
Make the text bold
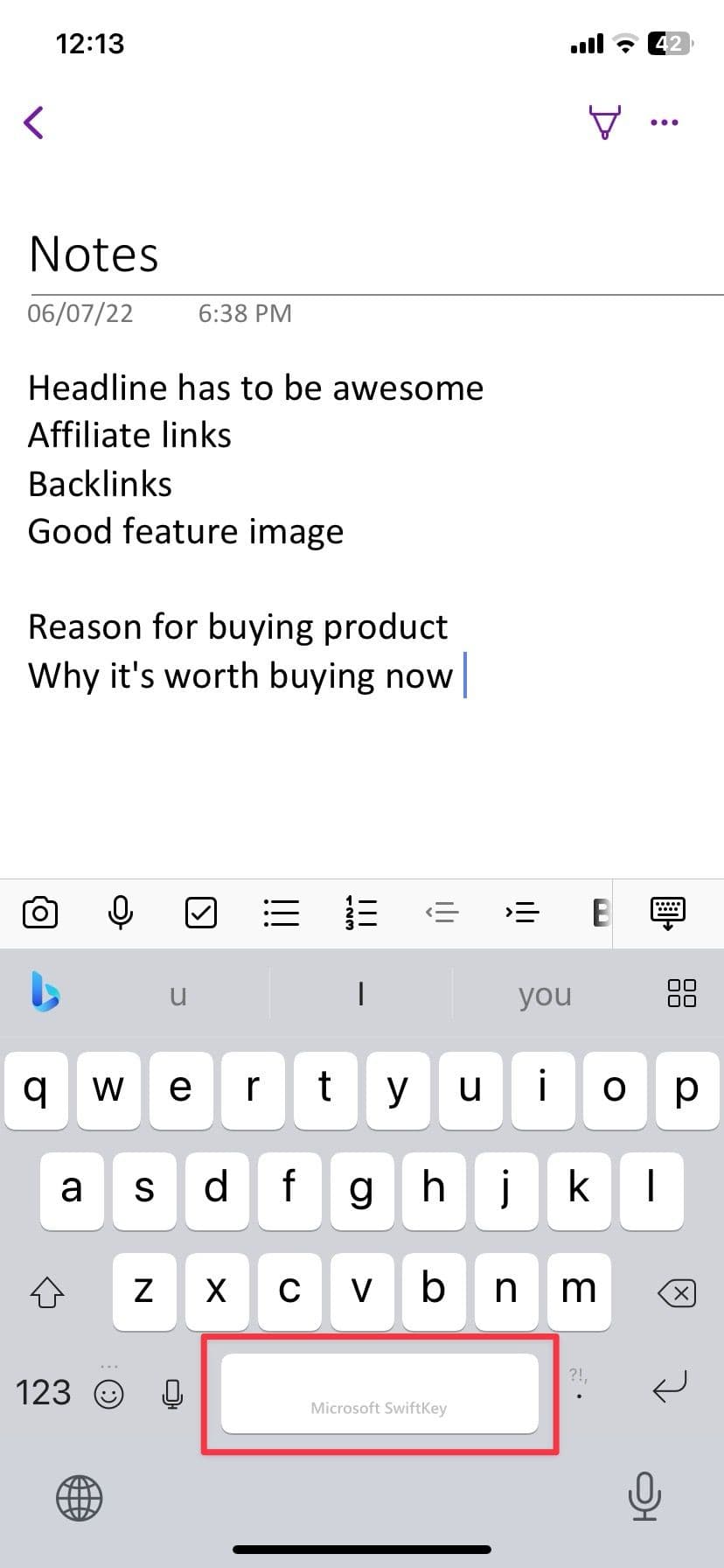[600, 913]
